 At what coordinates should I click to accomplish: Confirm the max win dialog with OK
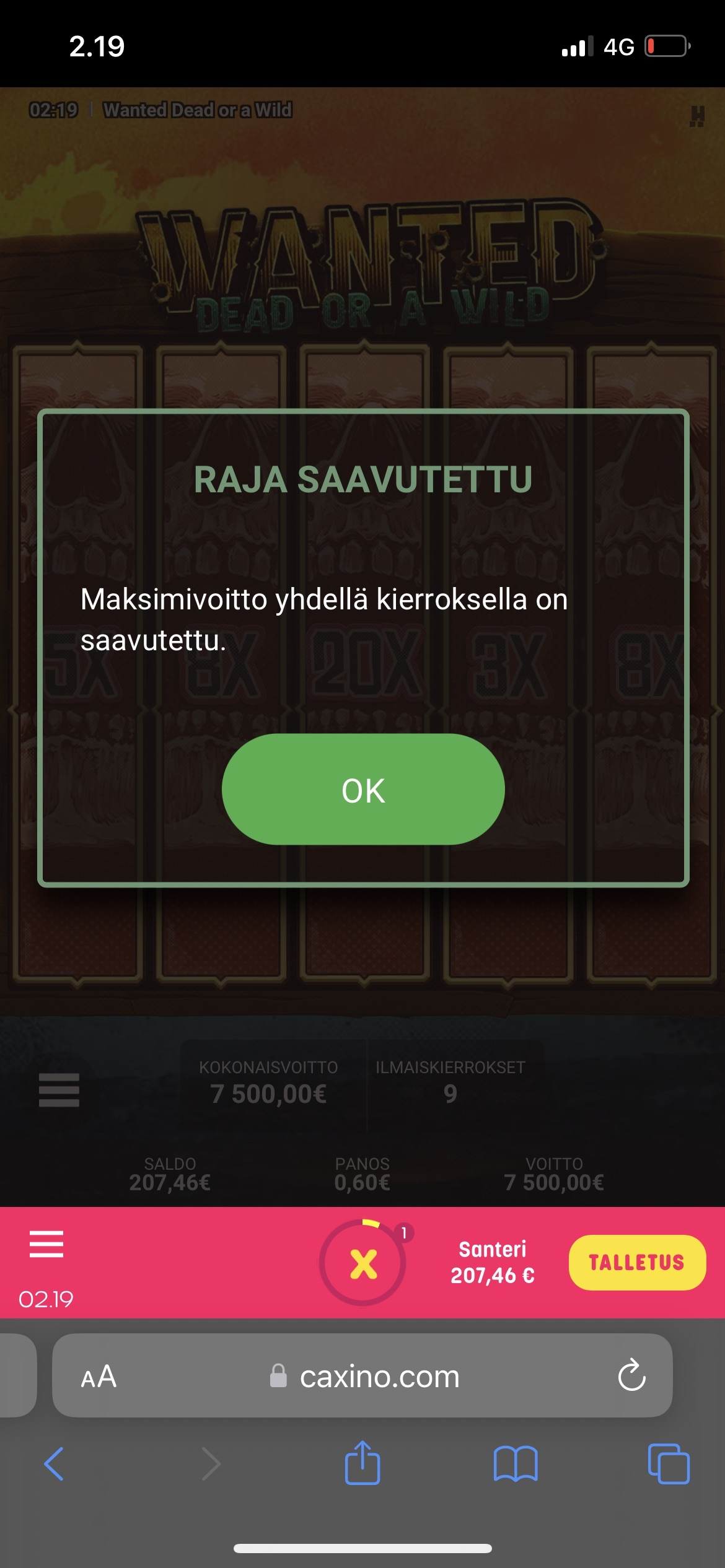tap(363, 789)
